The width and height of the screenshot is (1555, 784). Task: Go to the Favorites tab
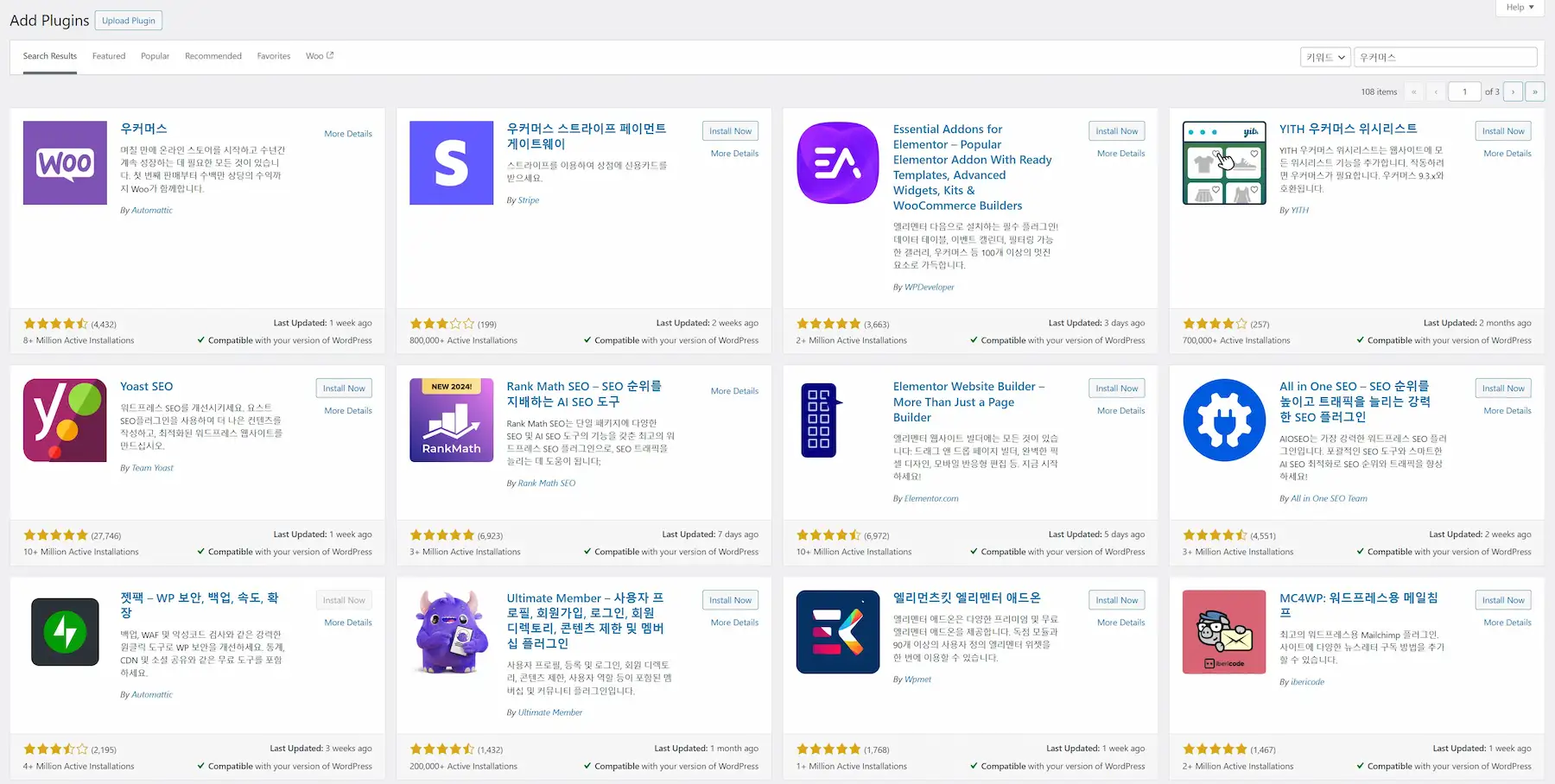tap(274, 56)
